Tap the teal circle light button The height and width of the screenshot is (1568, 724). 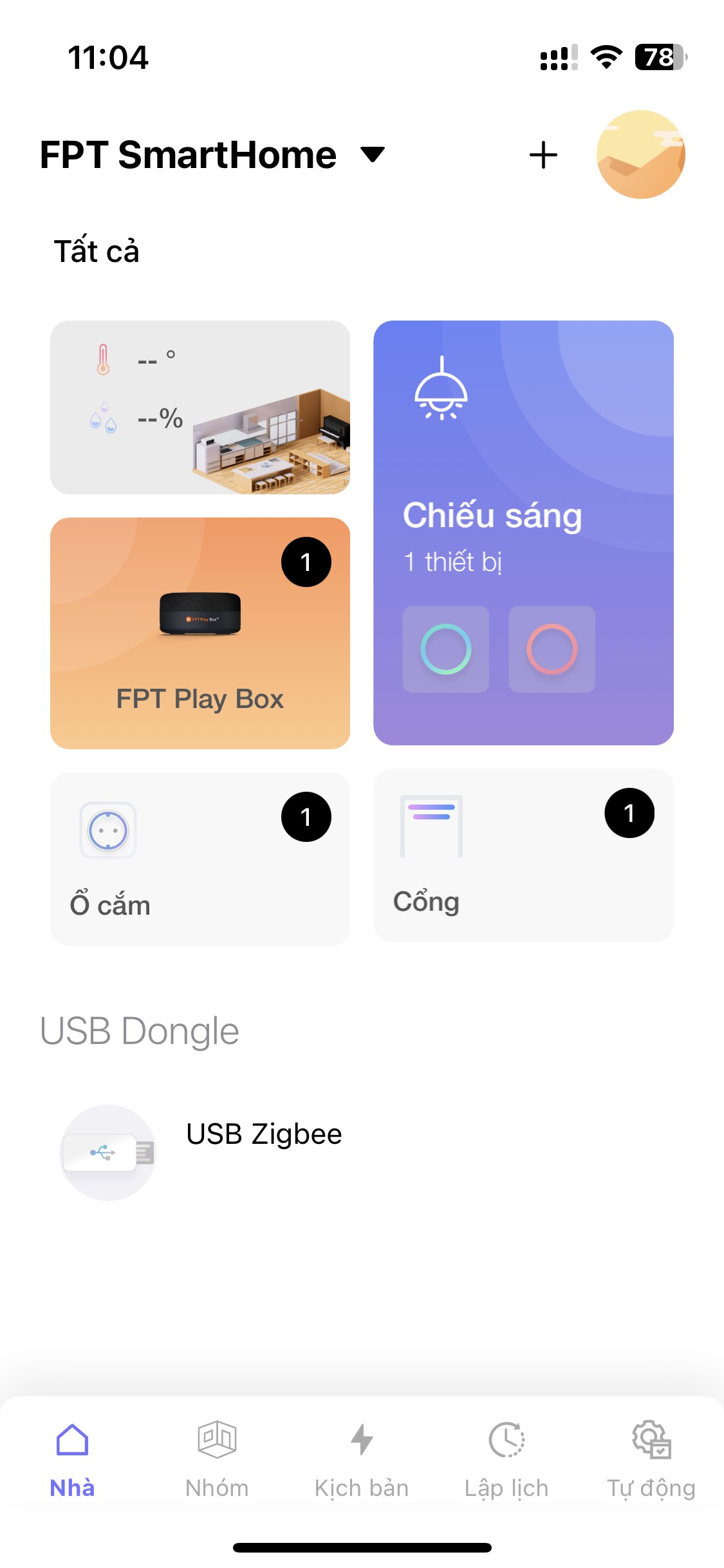pos(446,649)
